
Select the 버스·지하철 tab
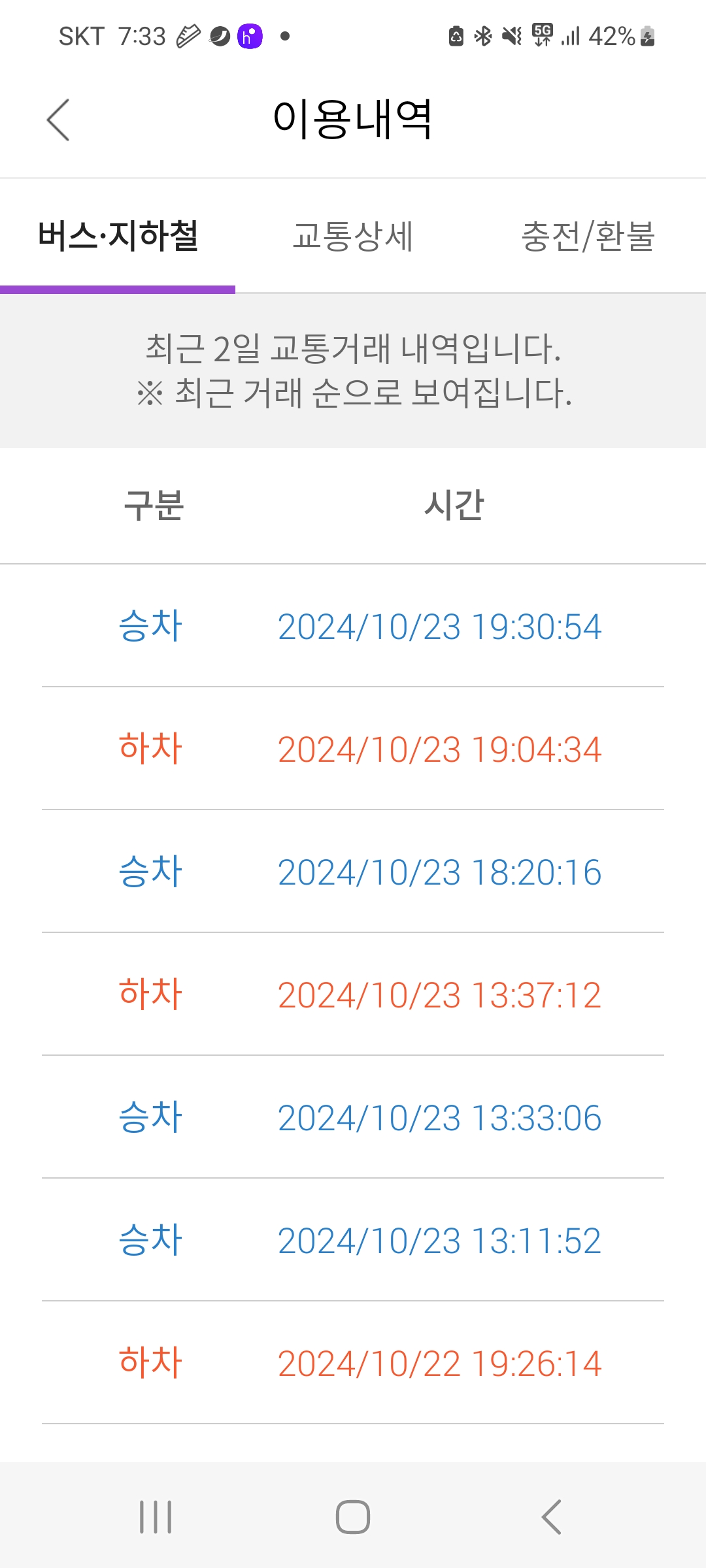118,237
